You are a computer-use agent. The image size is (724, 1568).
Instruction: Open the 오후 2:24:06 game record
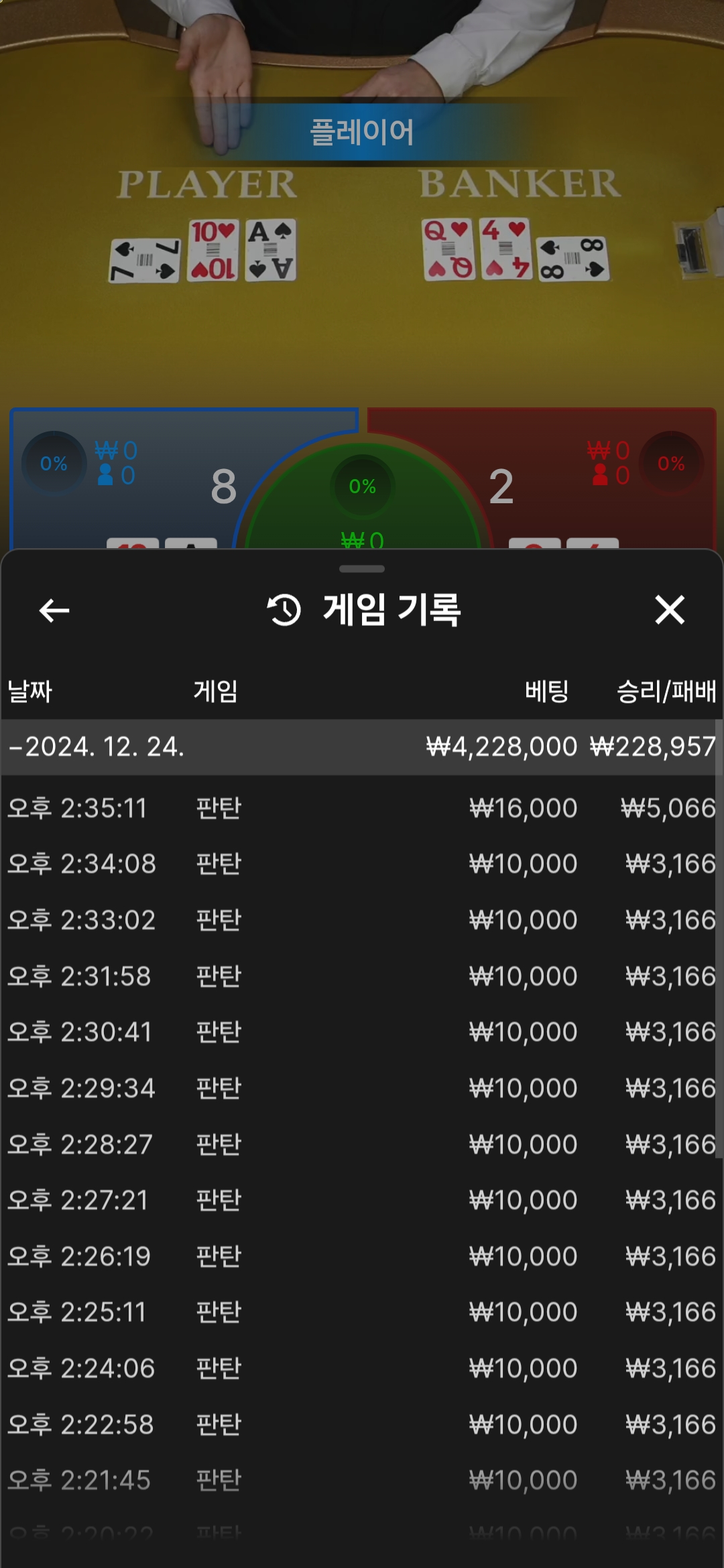(361, 1368)
